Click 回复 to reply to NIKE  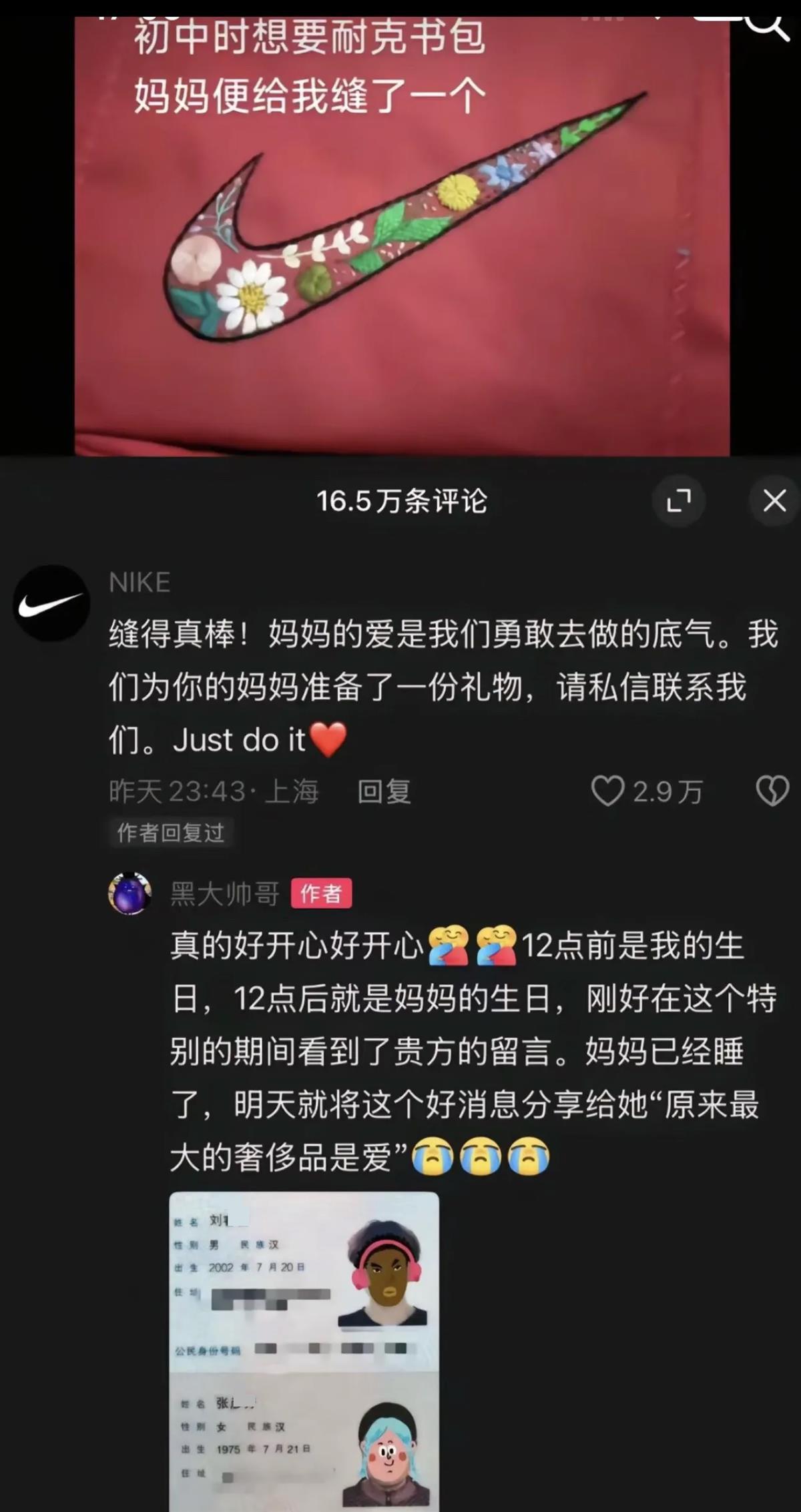click(x=384, y=792)
